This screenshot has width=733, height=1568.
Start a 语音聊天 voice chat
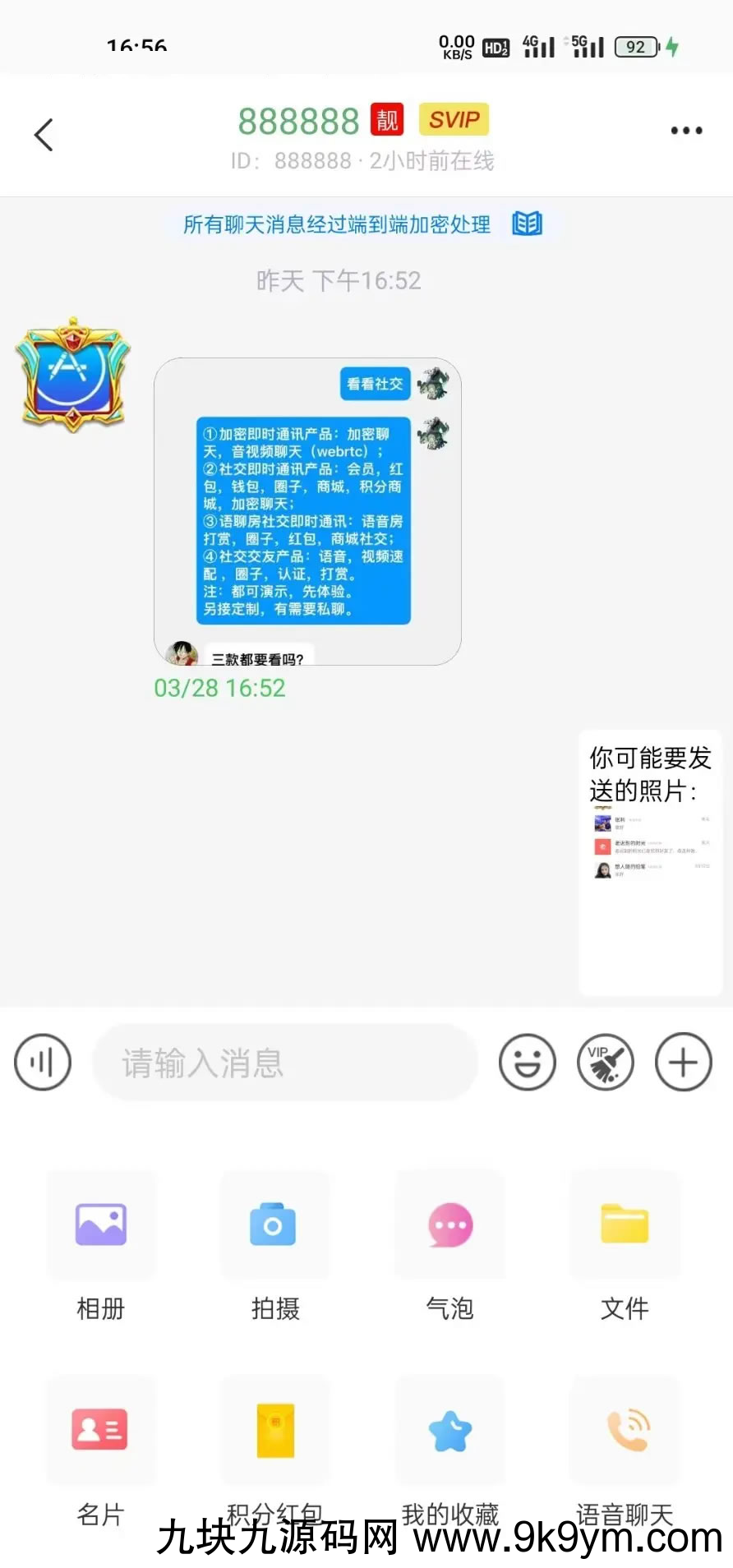(624, 1431)
